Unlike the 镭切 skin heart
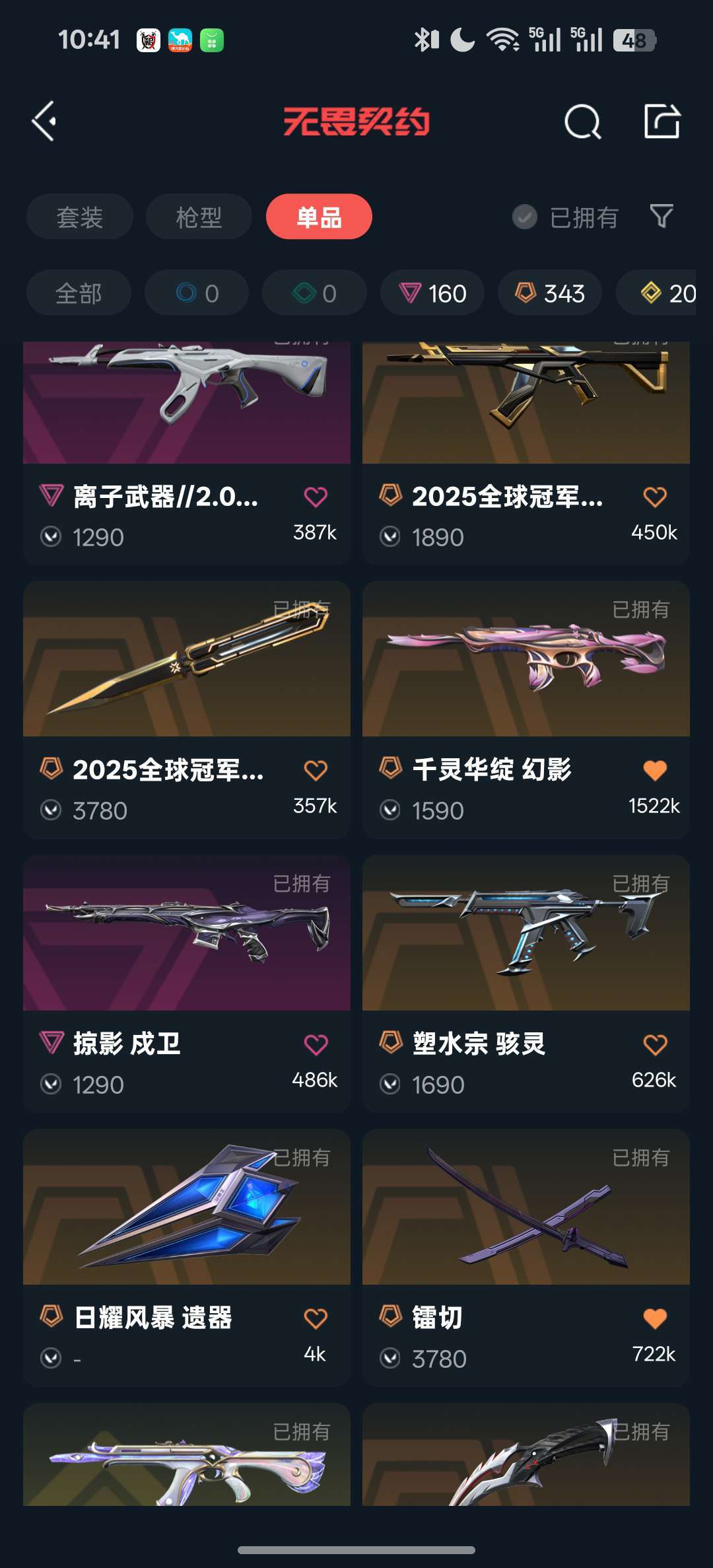This screenshot has height=1568, width=713. (655, 1319)
